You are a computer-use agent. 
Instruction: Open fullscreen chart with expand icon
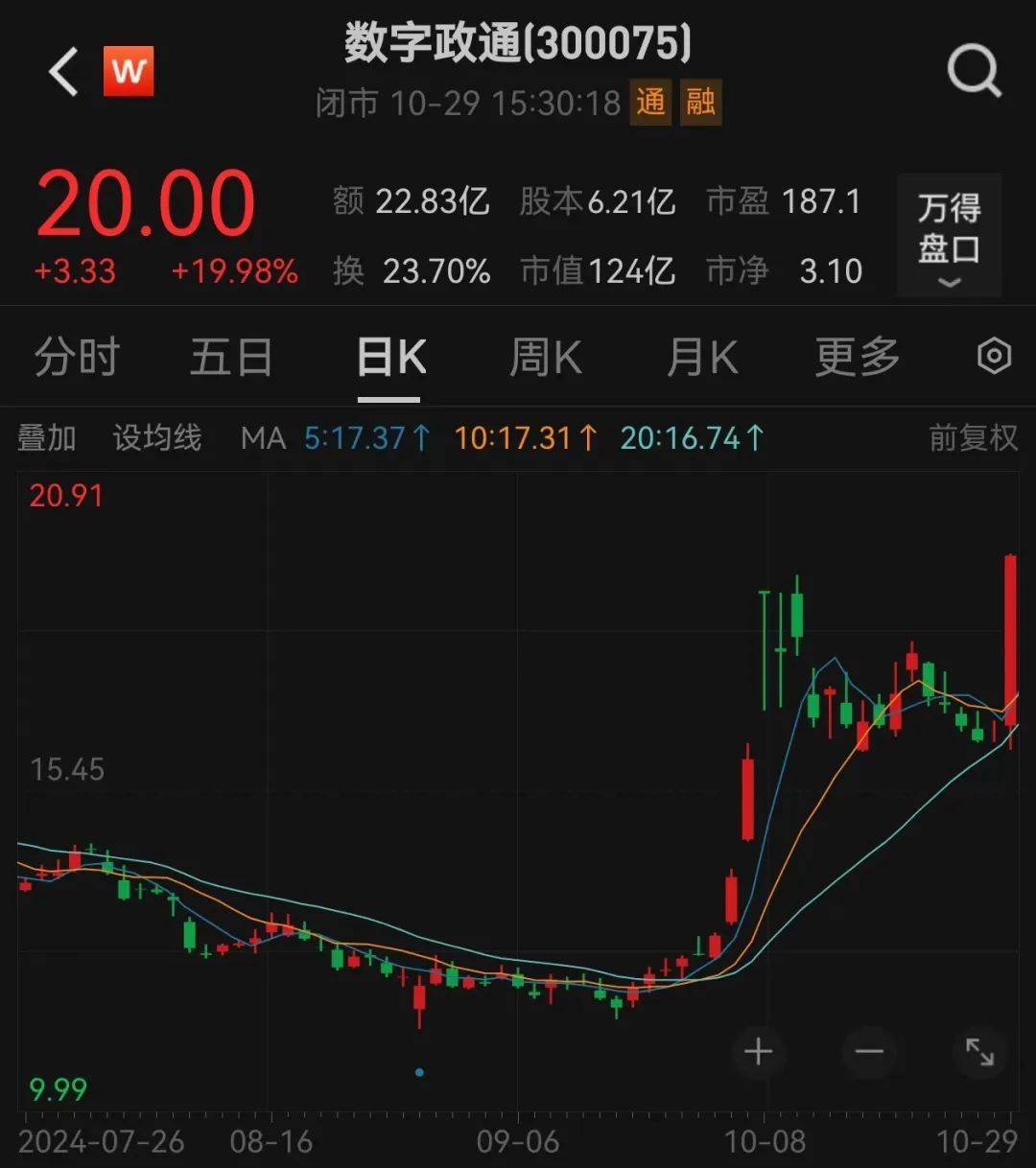click(x=980, y=1052)
